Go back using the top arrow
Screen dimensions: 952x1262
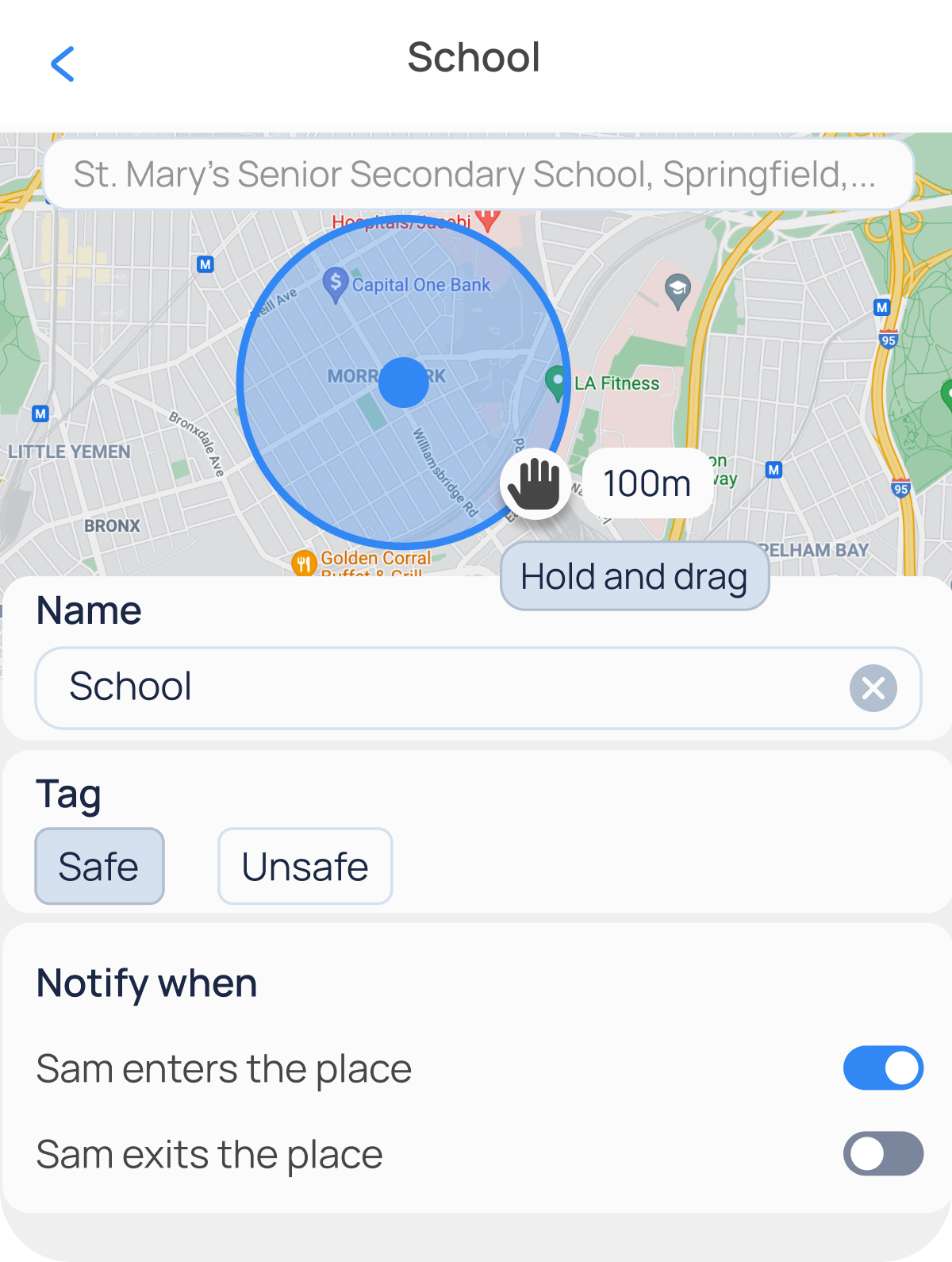coord(62,63)
